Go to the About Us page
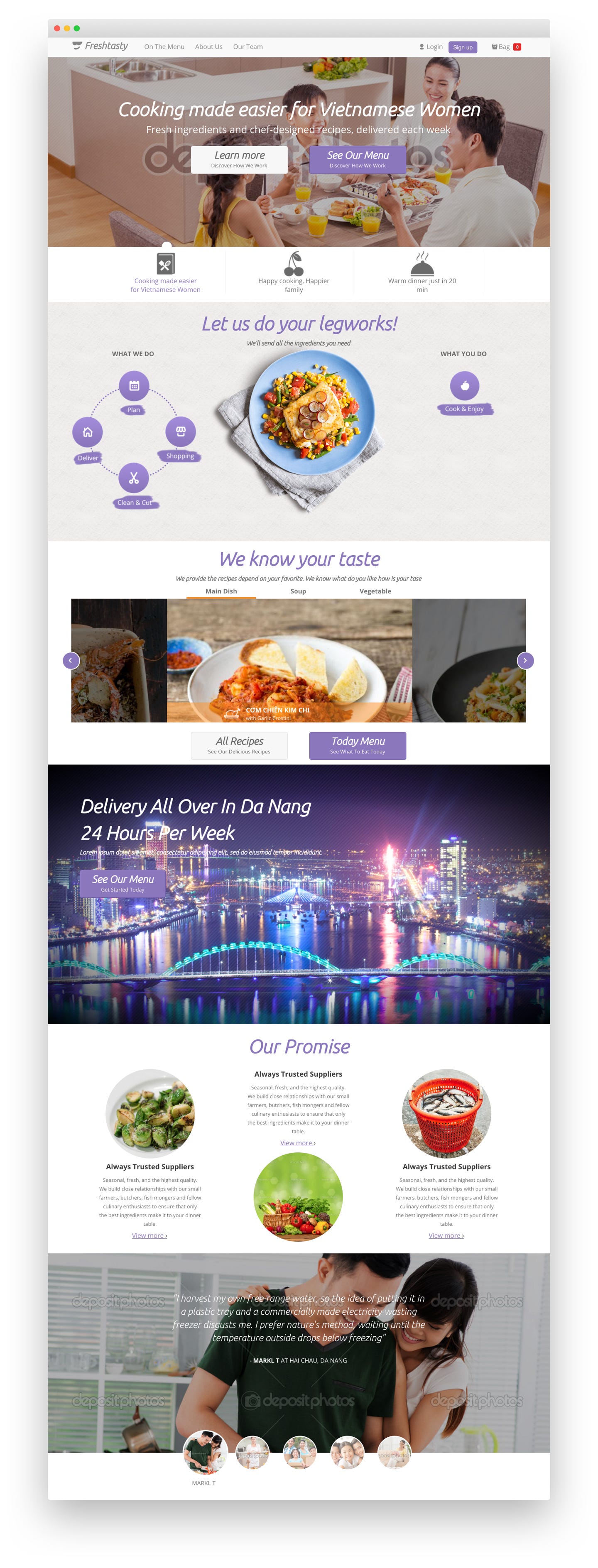Image resolution: width=598 pixels, height=1568 pixels. tap(208, 47)
